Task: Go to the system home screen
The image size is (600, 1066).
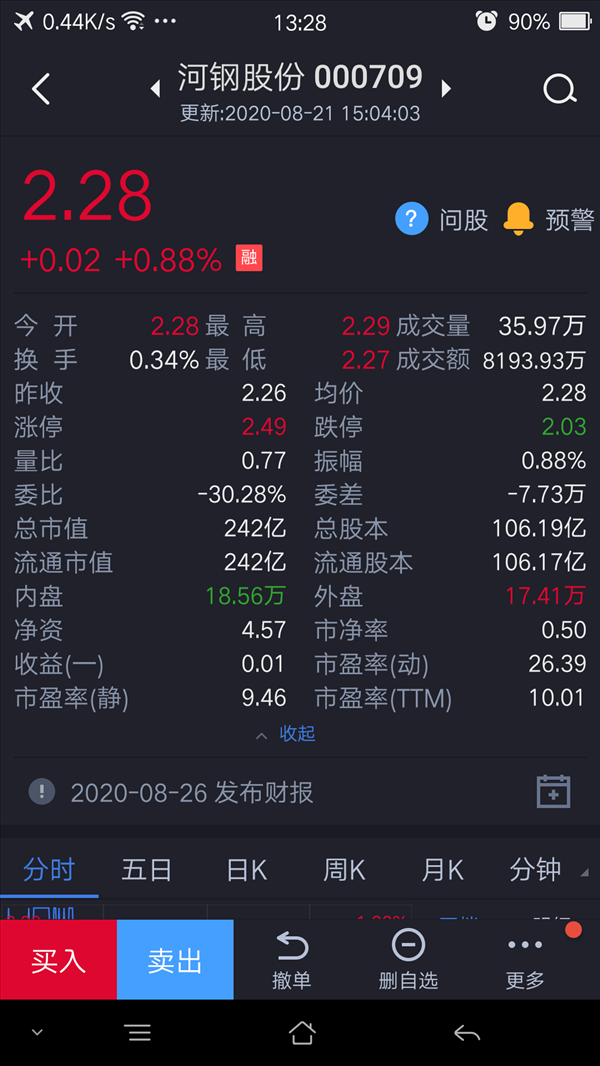Action: coord(302,1033)
